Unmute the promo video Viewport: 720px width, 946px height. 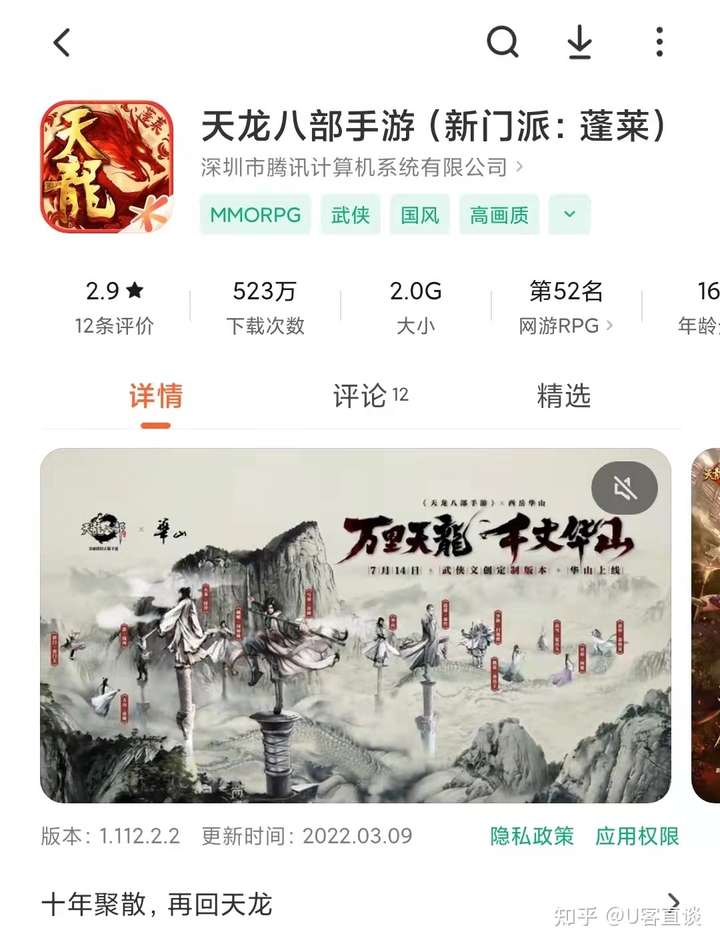(624, 488)
